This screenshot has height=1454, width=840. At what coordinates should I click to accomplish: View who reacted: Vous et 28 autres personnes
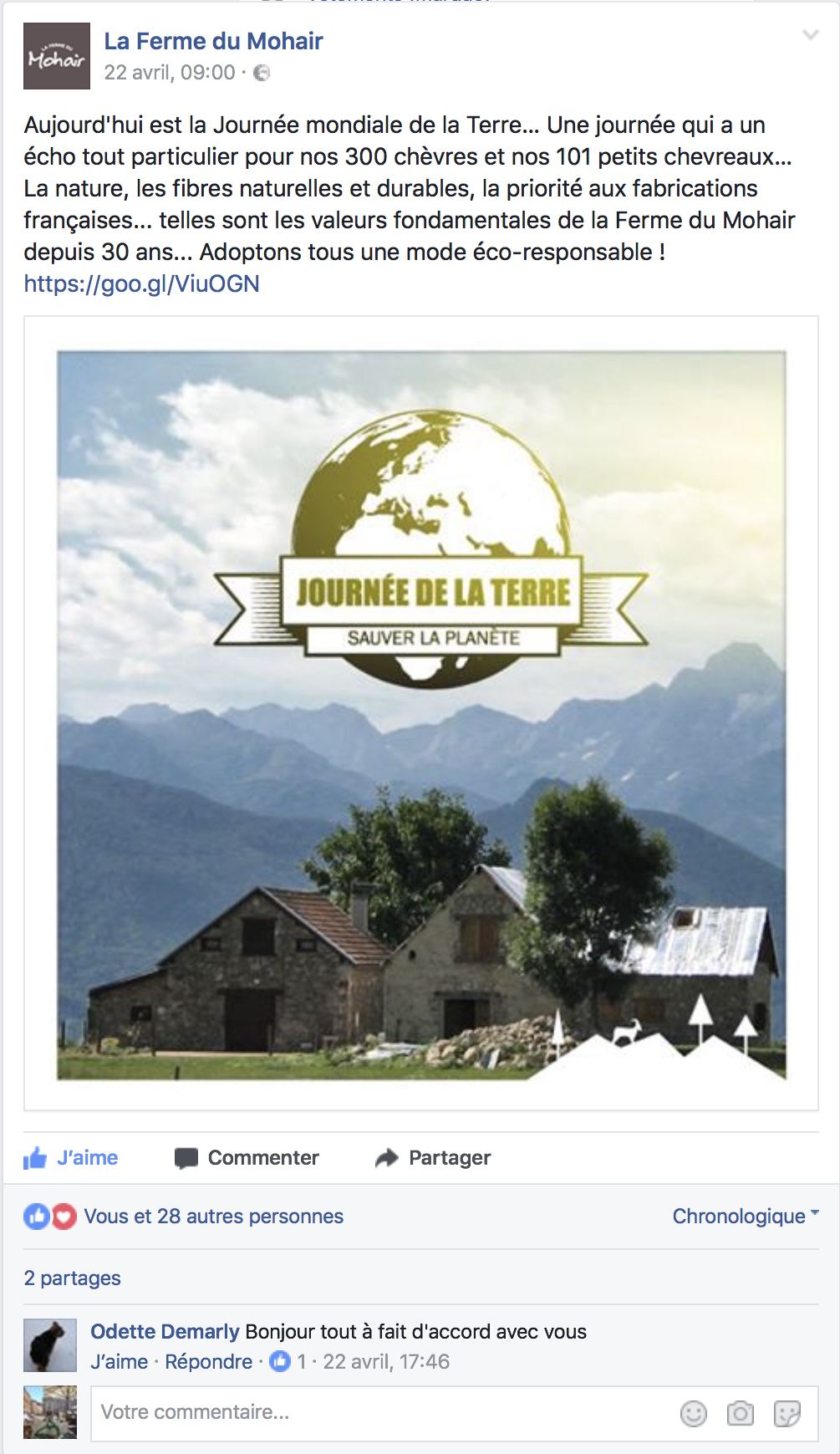pos(213,1217)
